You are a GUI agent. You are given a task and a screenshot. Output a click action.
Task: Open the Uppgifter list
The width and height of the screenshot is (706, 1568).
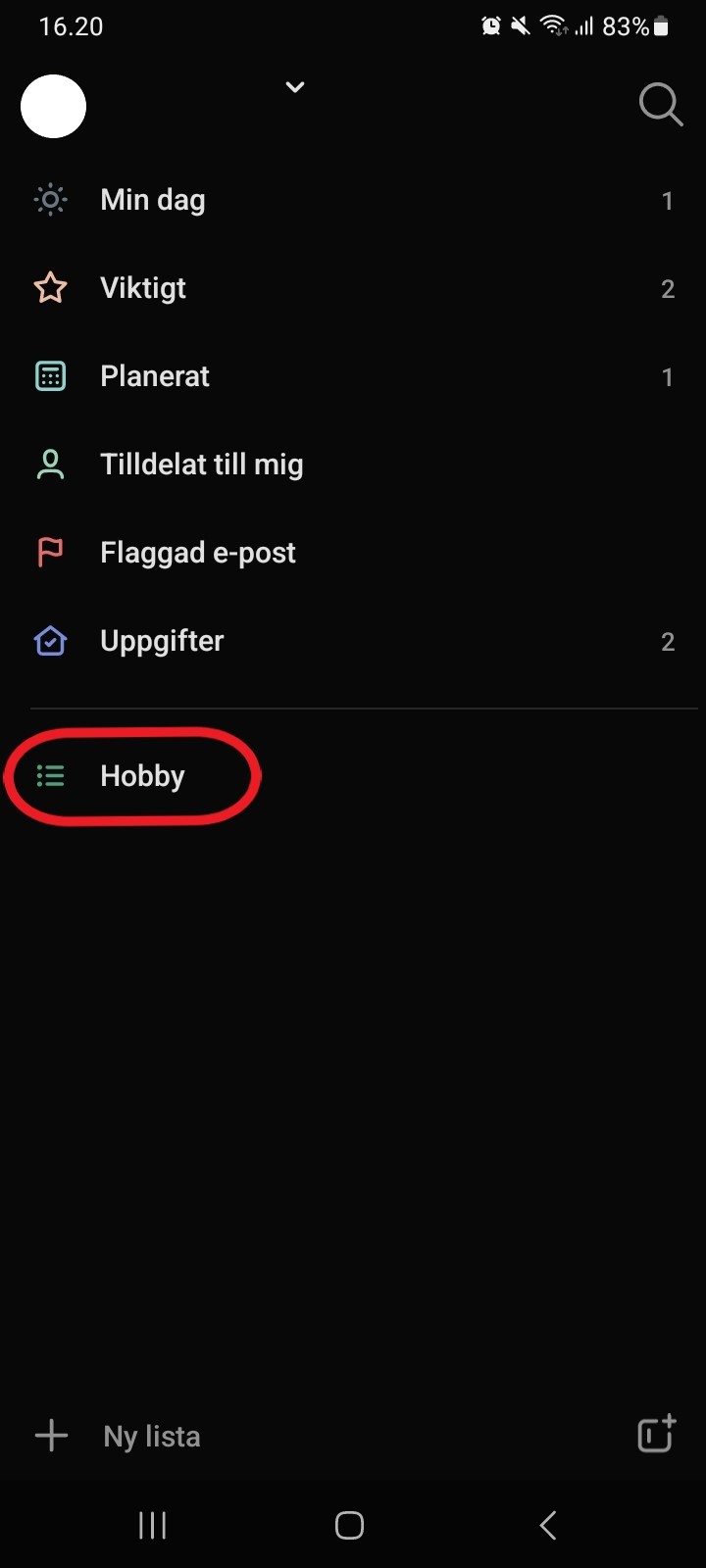point(353,641)
